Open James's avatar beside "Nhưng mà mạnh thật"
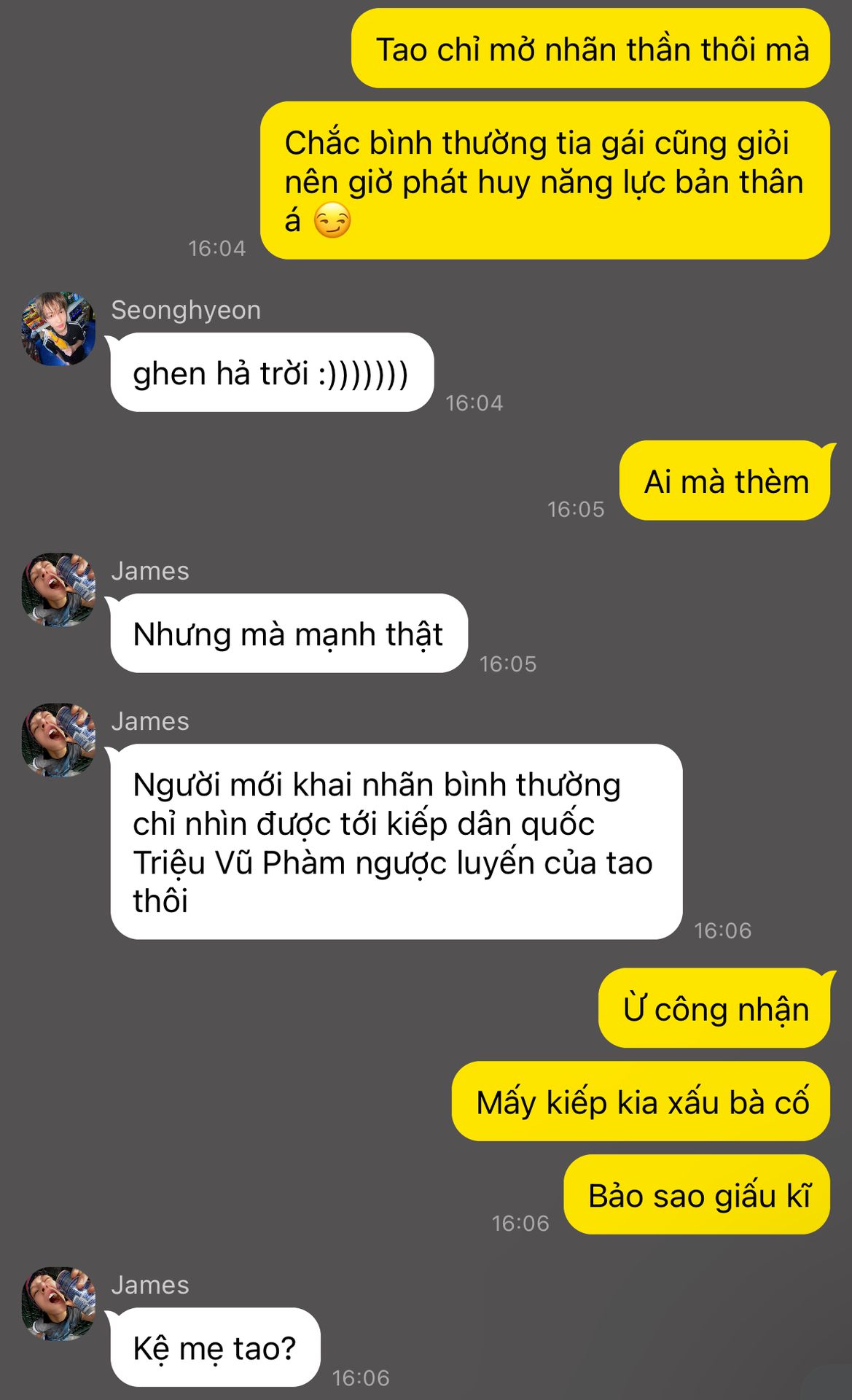Viewport: 852px width, 1400px height. click(58, 589)
